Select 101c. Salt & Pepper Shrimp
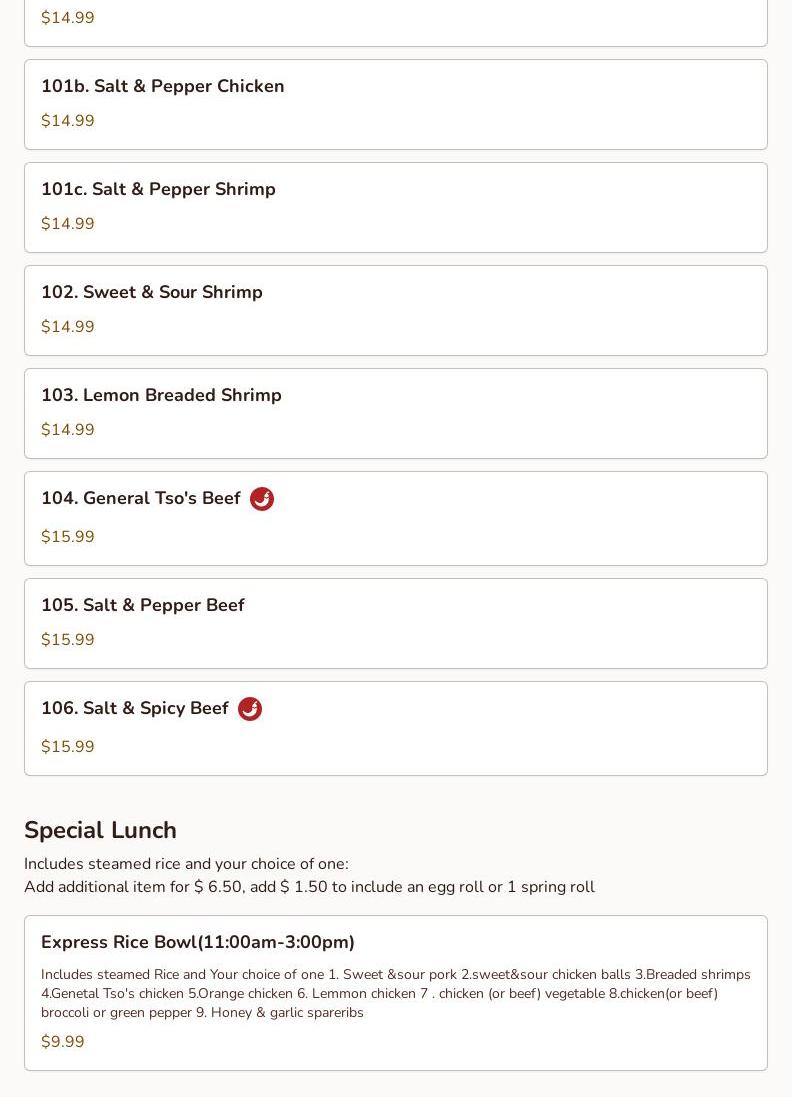Viewport: 792px width, 1097px height. [395, 207]
